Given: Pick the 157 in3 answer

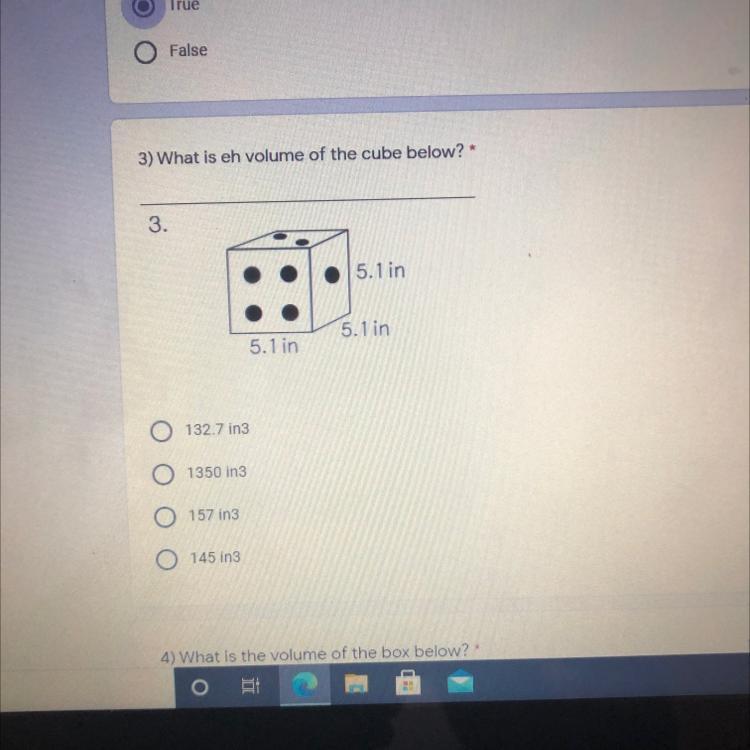Looking at the screenshot, I should coord(165,517).
